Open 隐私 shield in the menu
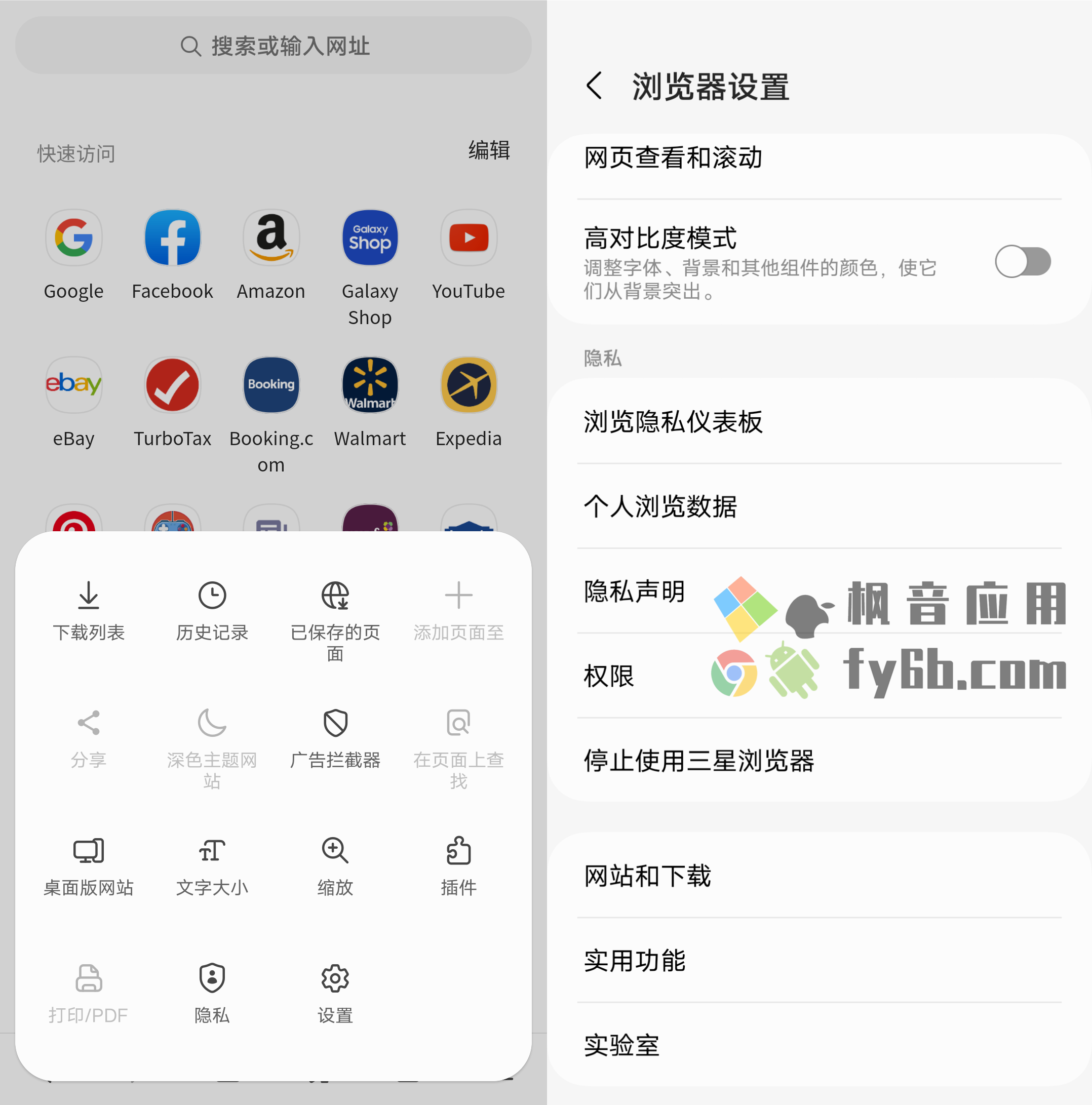 pyautogui.click(x=212, y=993)
